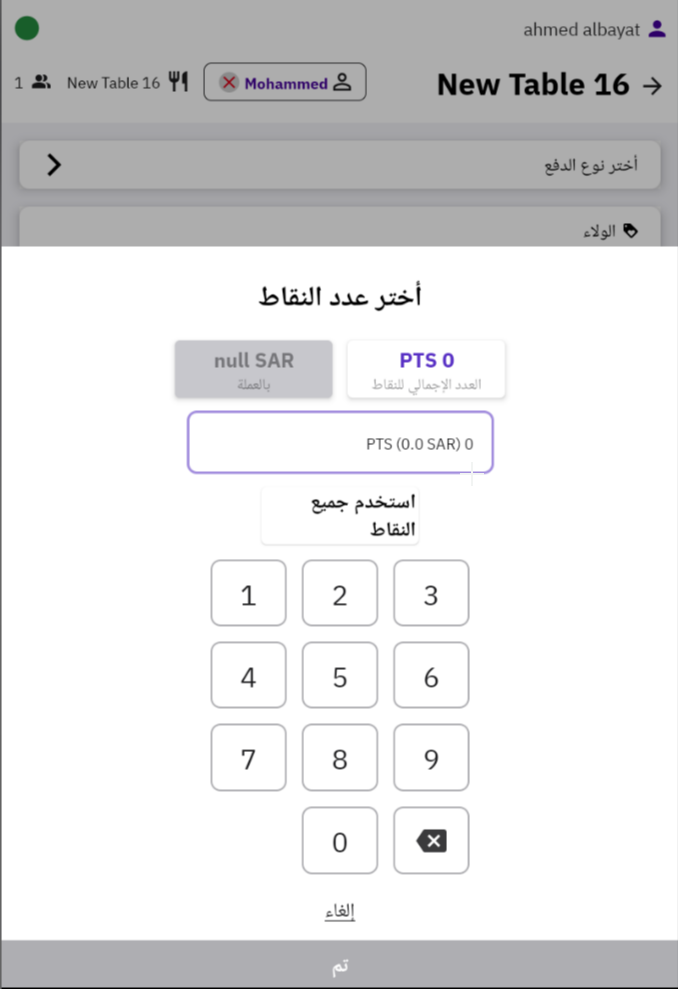Screen dimensions: 678x989
Task: Use all points (استخدم جميع النقاط)
Action: (x=340, y=516)
